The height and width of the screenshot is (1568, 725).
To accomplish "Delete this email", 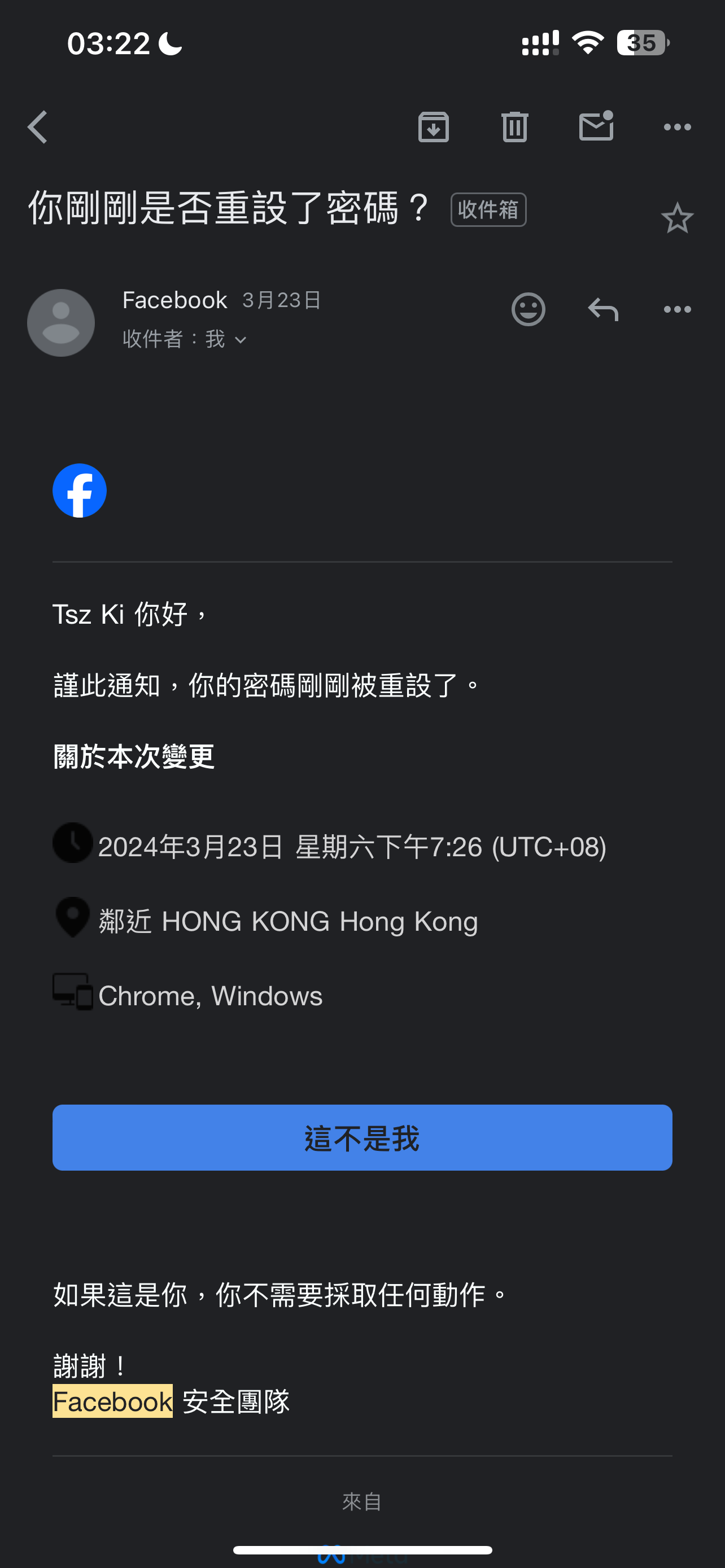I will click(x=514, y=126).
